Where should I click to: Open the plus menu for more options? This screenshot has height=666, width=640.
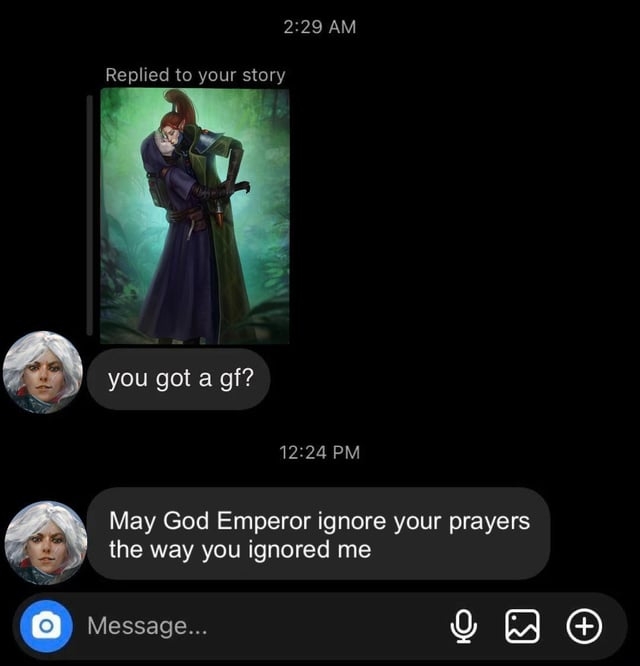point(584,626)
